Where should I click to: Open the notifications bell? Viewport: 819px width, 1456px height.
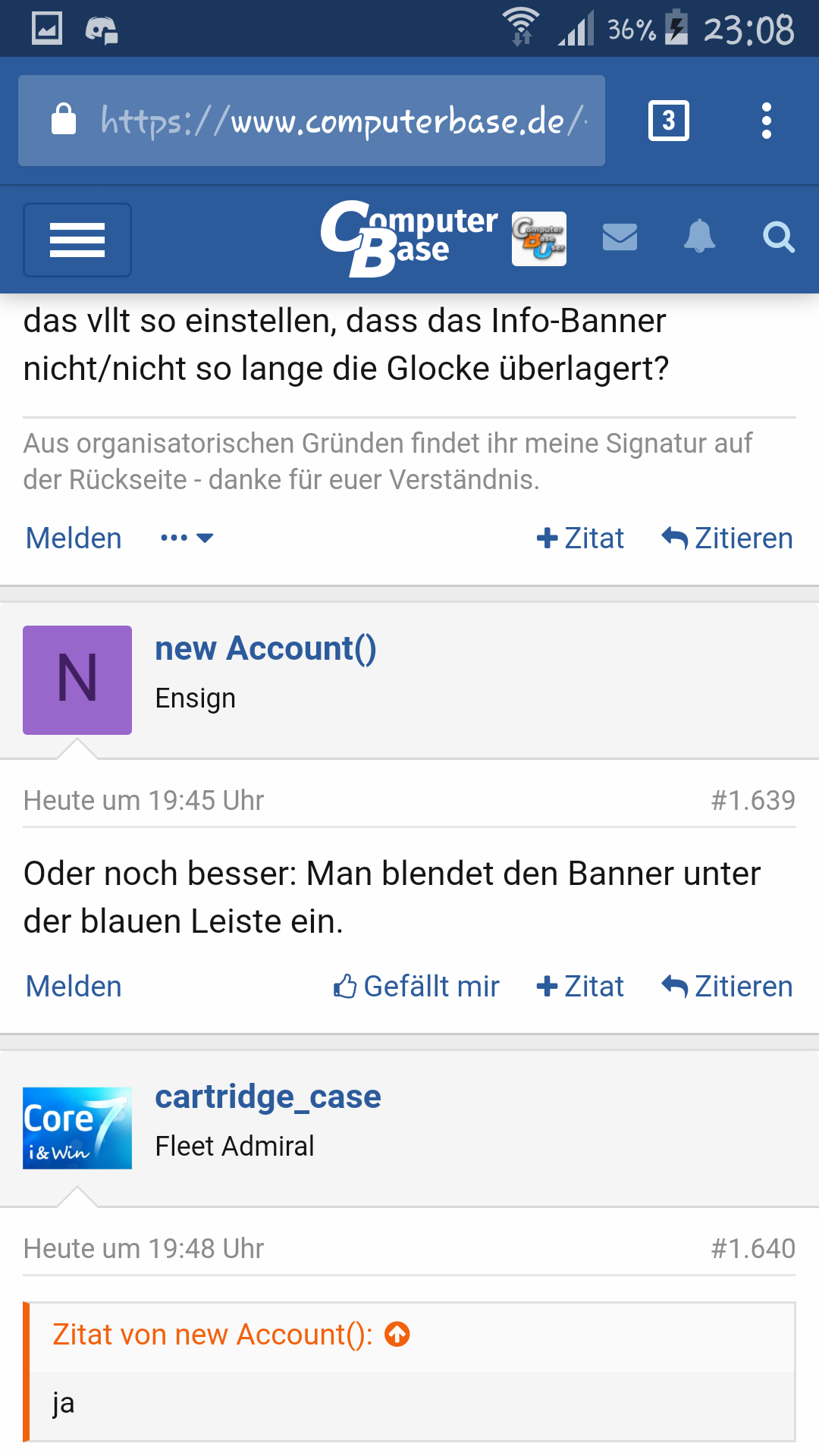[x=699, y=237]
